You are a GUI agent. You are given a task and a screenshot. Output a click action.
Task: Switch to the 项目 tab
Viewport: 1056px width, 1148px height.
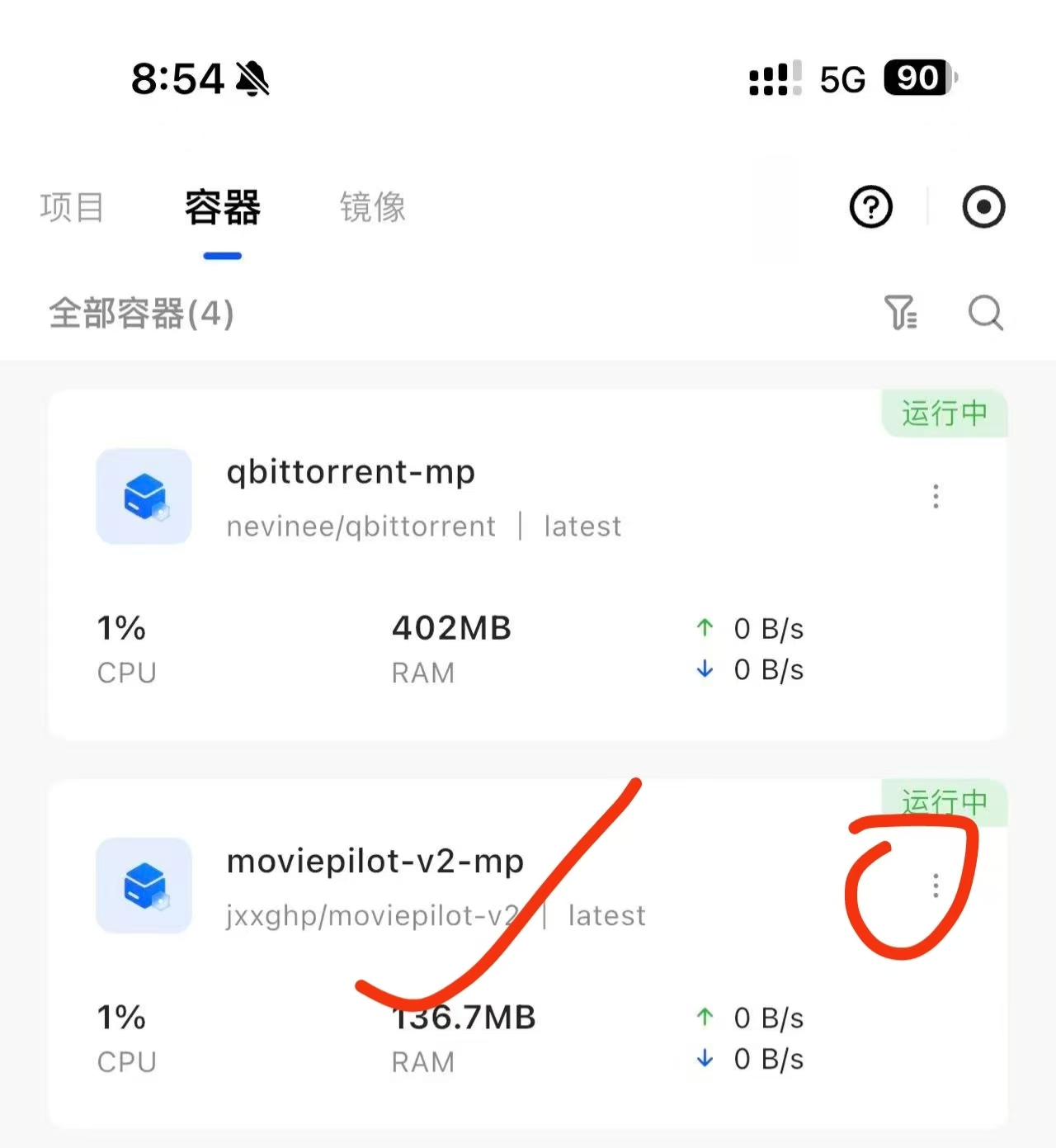[72, 207]
